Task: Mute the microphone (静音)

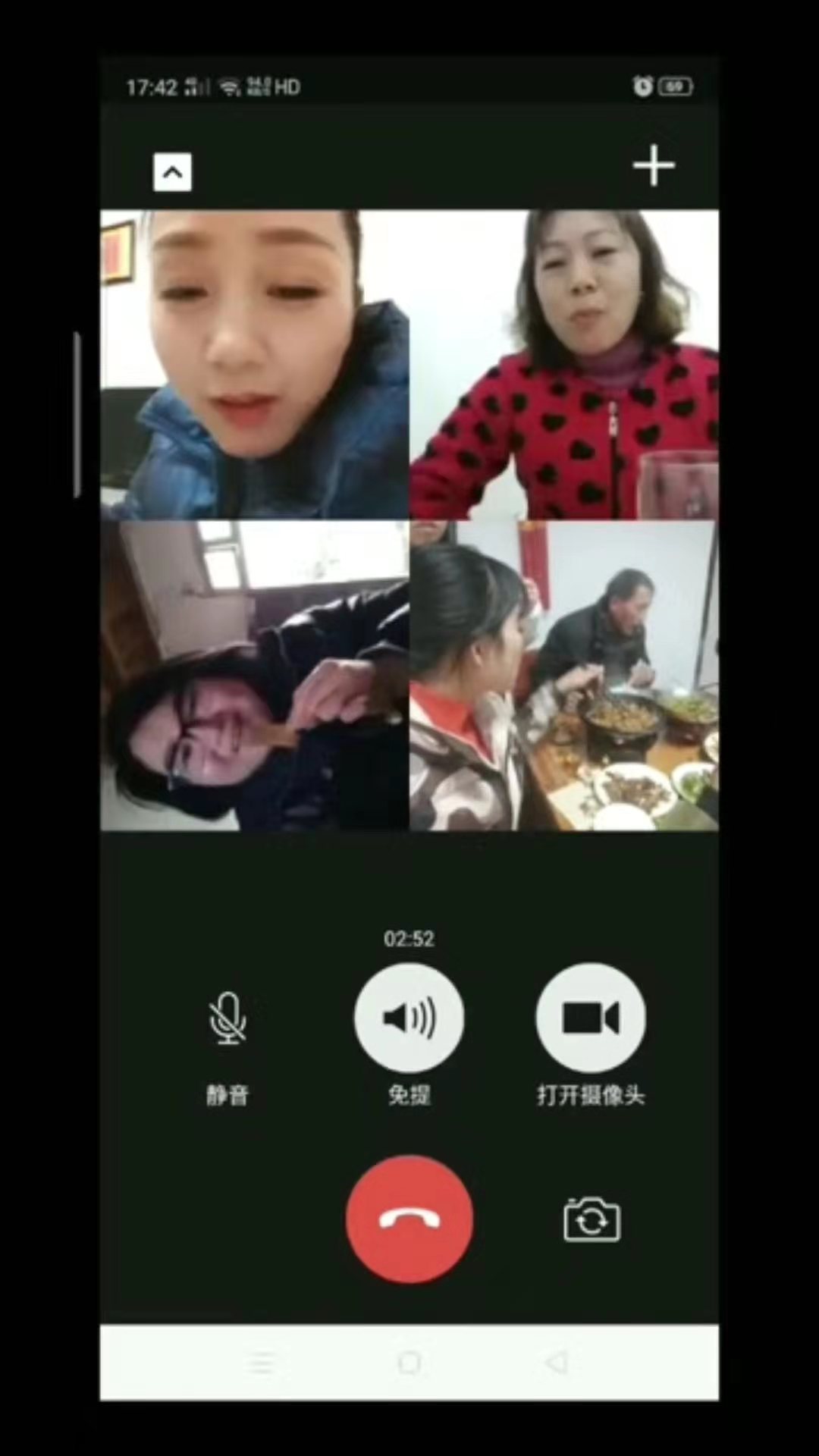Action: click(x=227, y=1018)
